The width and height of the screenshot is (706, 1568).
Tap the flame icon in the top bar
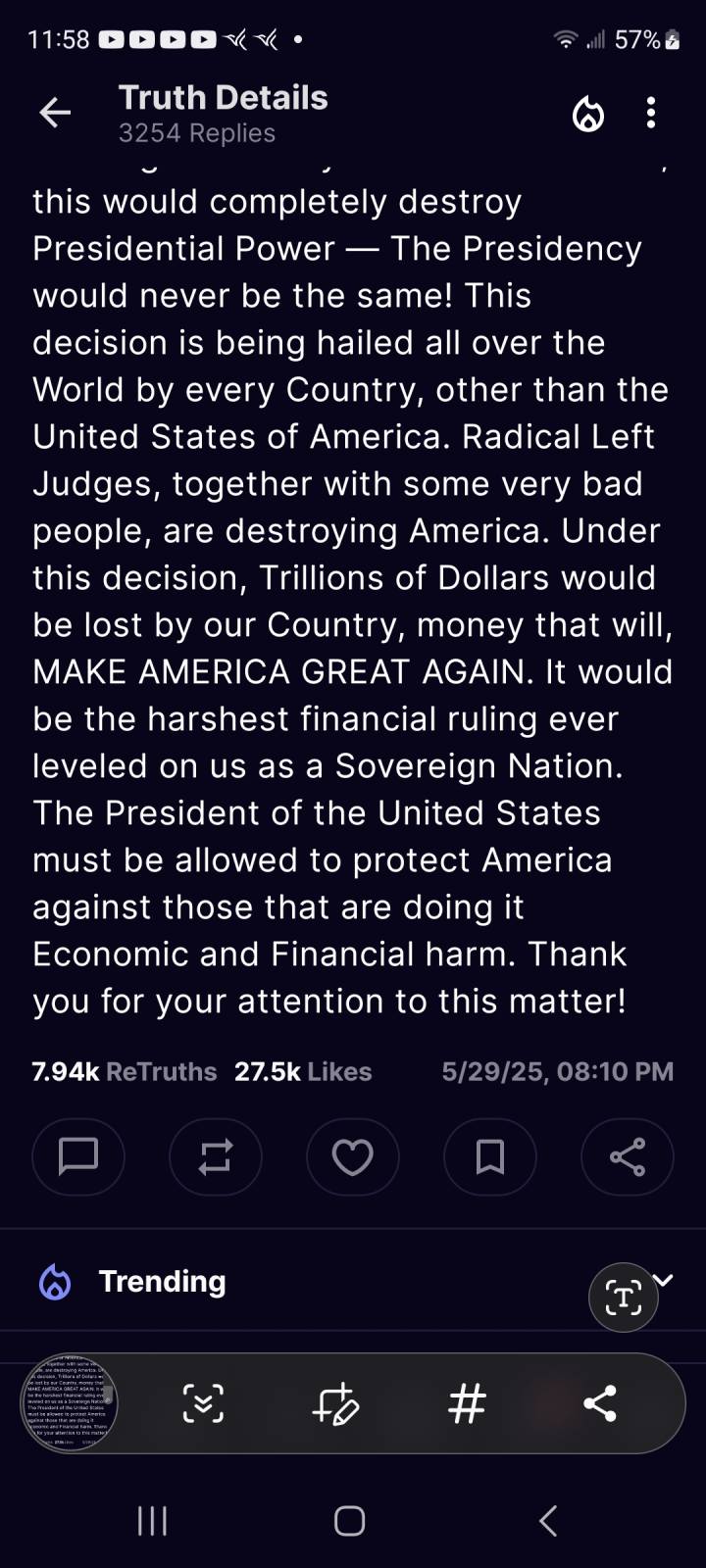tap(588, 114)
